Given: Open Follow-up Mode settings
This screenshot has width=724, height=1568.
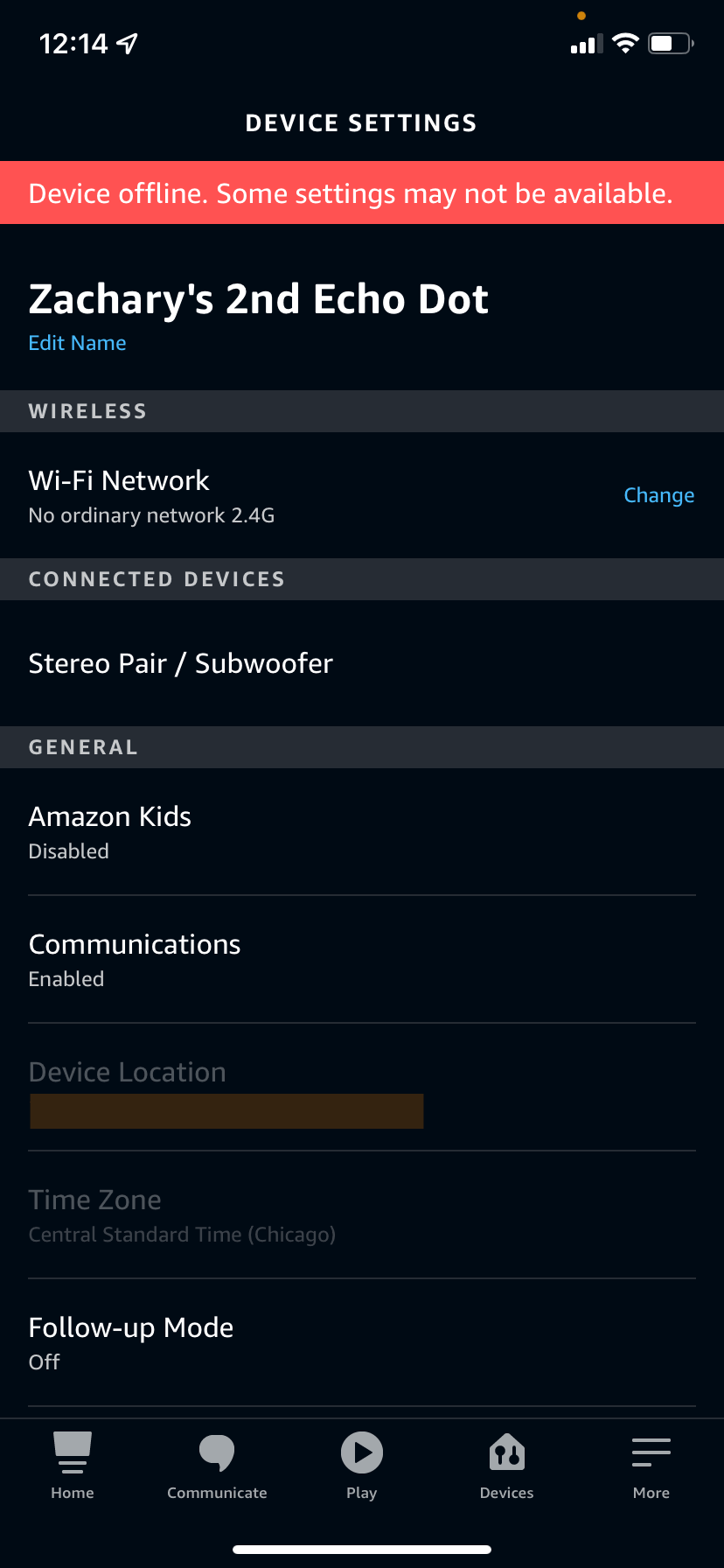Looking at the screenshot, I should point(131,1340).
